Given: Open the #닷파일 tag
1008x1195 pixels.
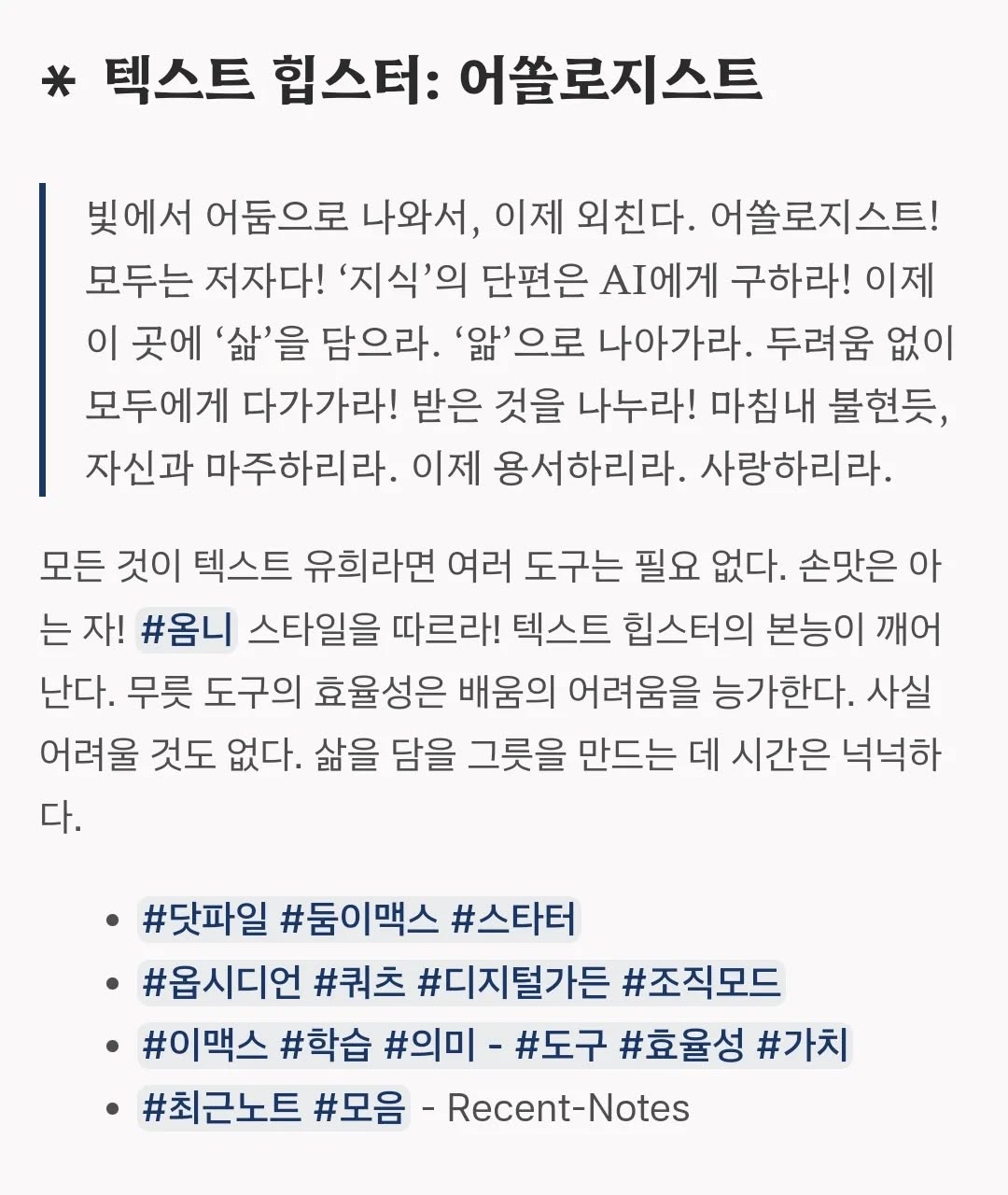Looking at the screenshot, I should click(x=204, y=920).
